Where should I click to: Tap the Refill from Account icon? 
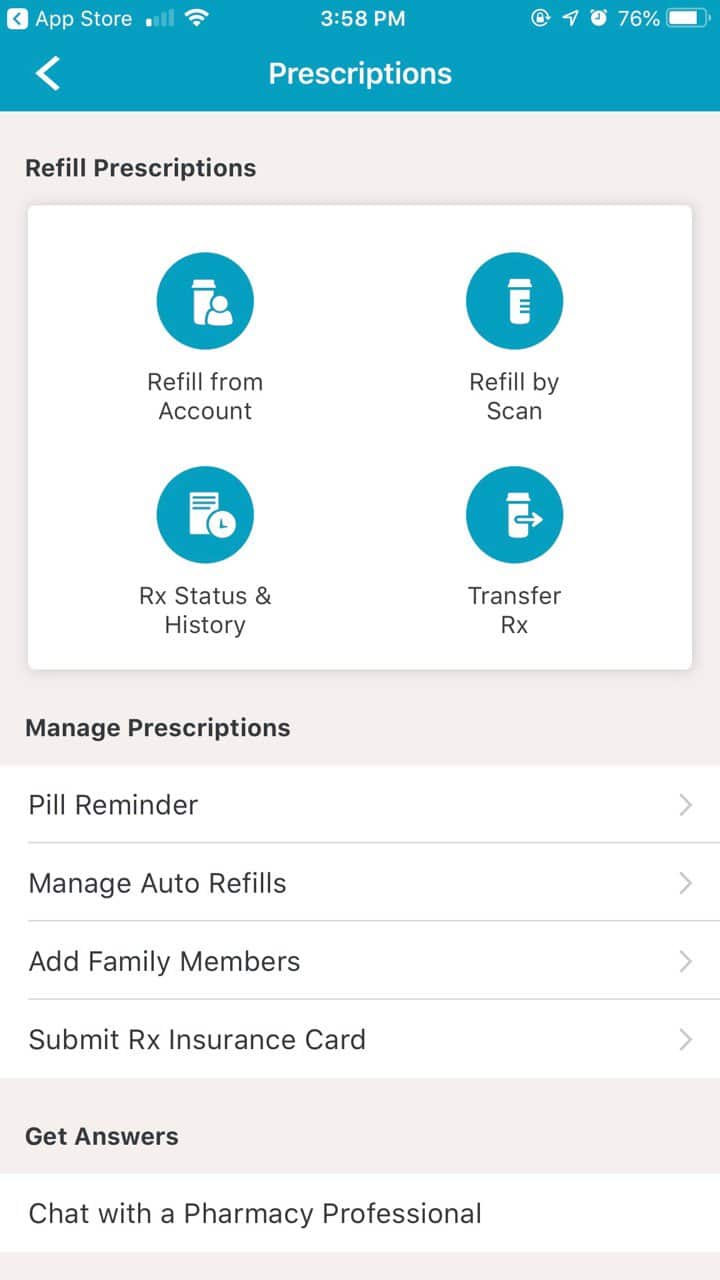205,300
